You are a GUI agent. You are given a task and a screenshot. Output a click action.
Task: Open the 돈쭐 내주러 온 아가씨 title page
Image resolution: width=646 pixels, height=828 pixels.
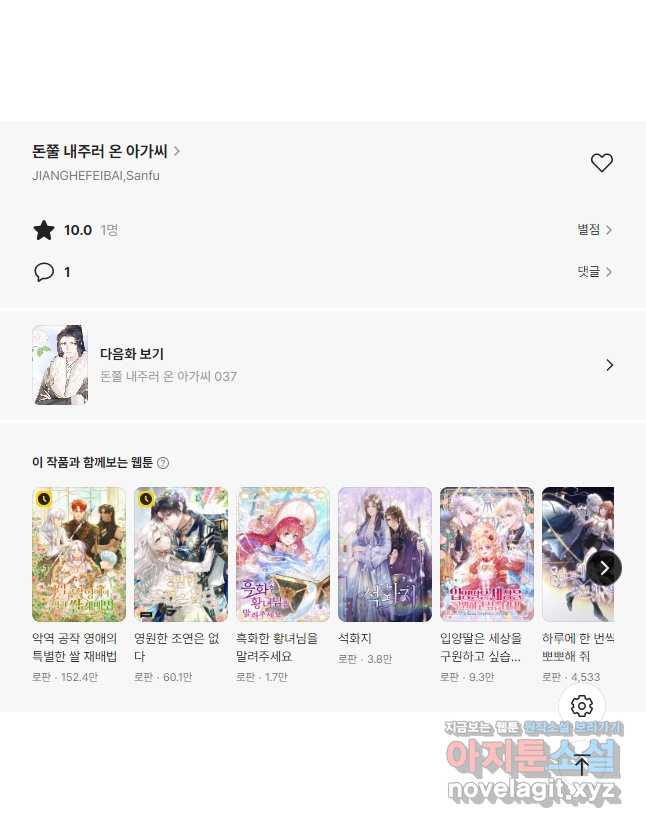click(106, 152)
